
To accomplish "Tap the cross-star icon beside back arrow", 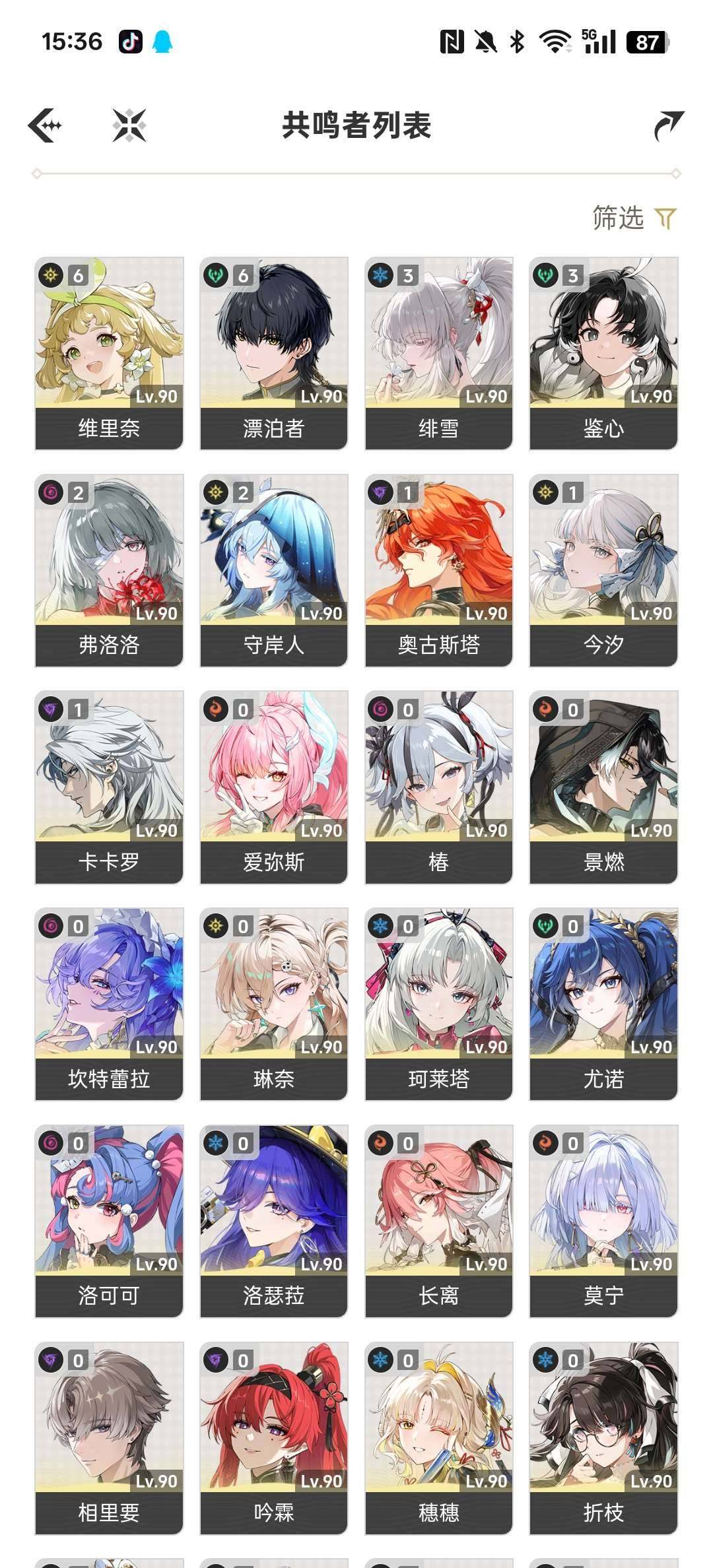I will (x=129, y=125).
